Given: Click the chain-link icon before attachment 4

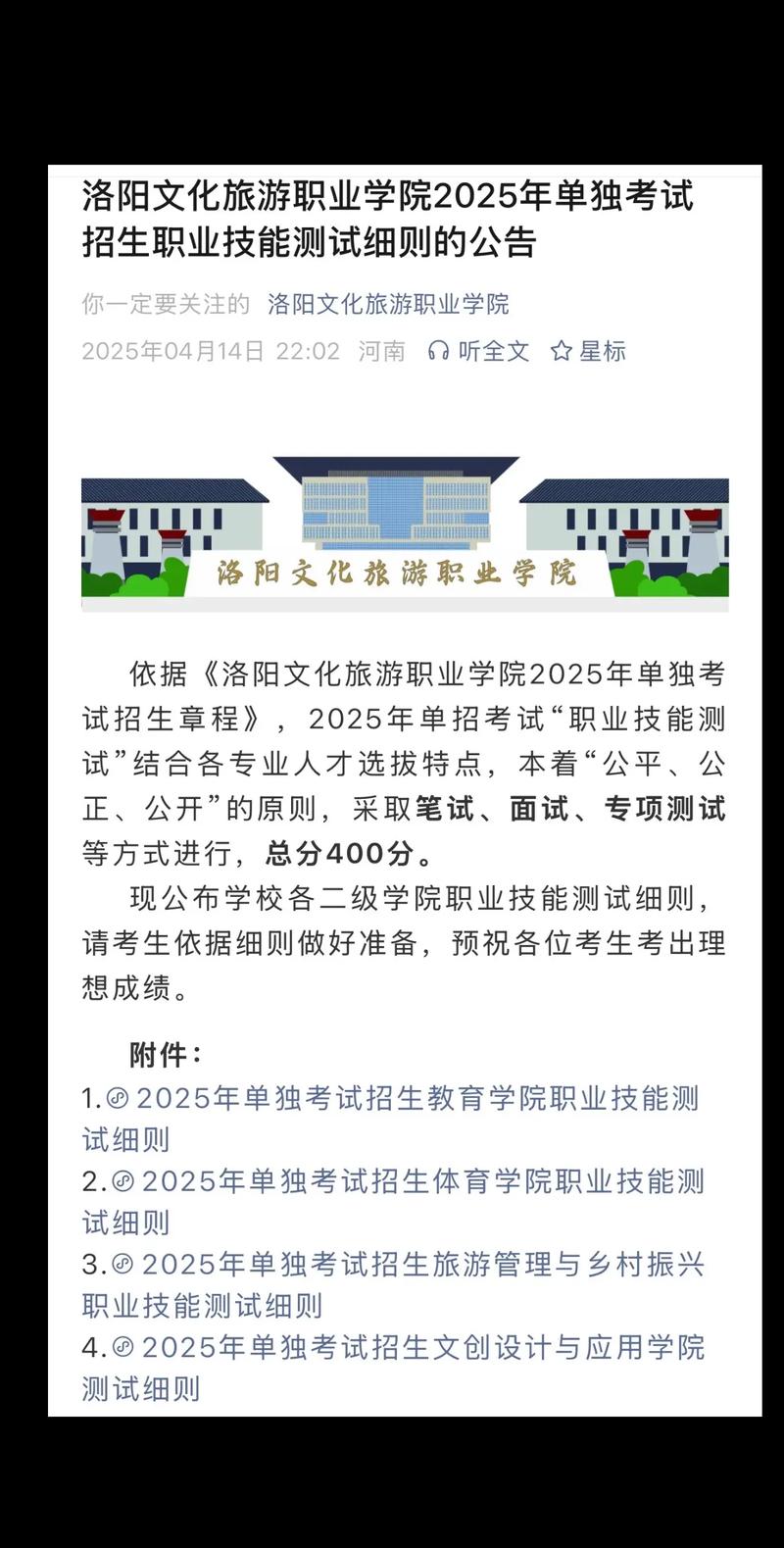Looking at the screenshot, I should click(123, 1348).
